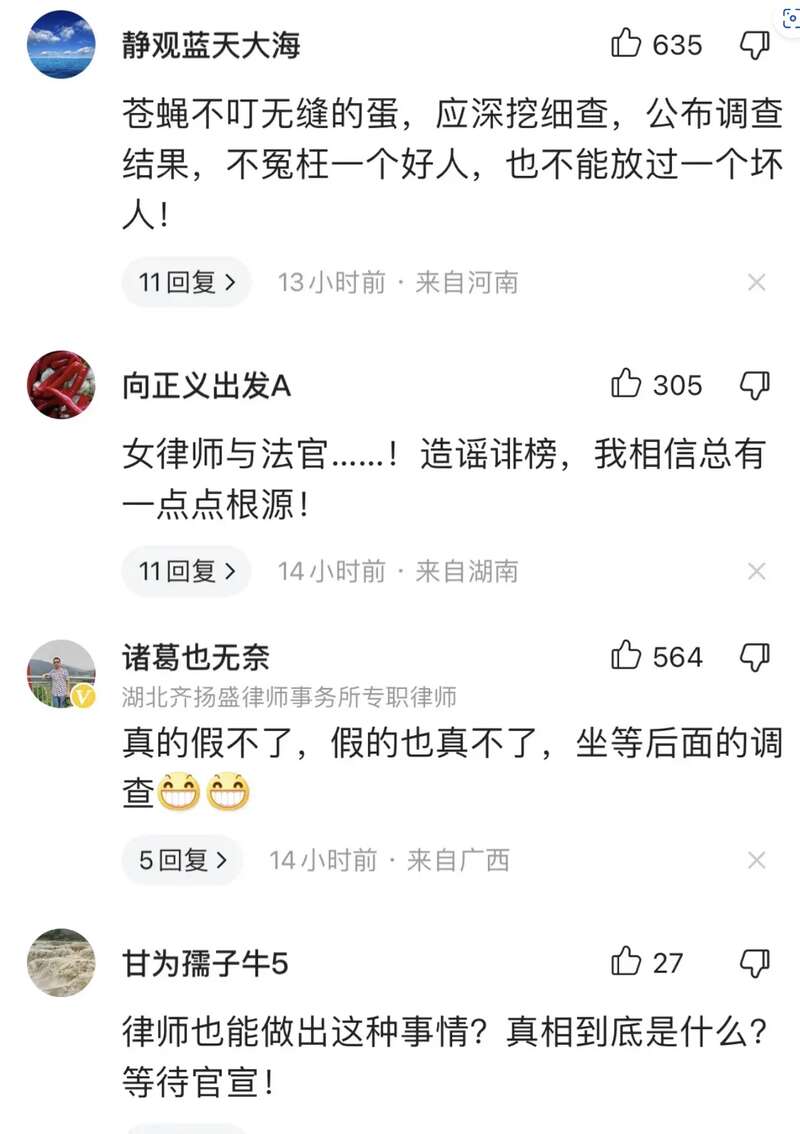Like the comment by 静观蓝天大海
The image size is (800, 1134).
627,44
